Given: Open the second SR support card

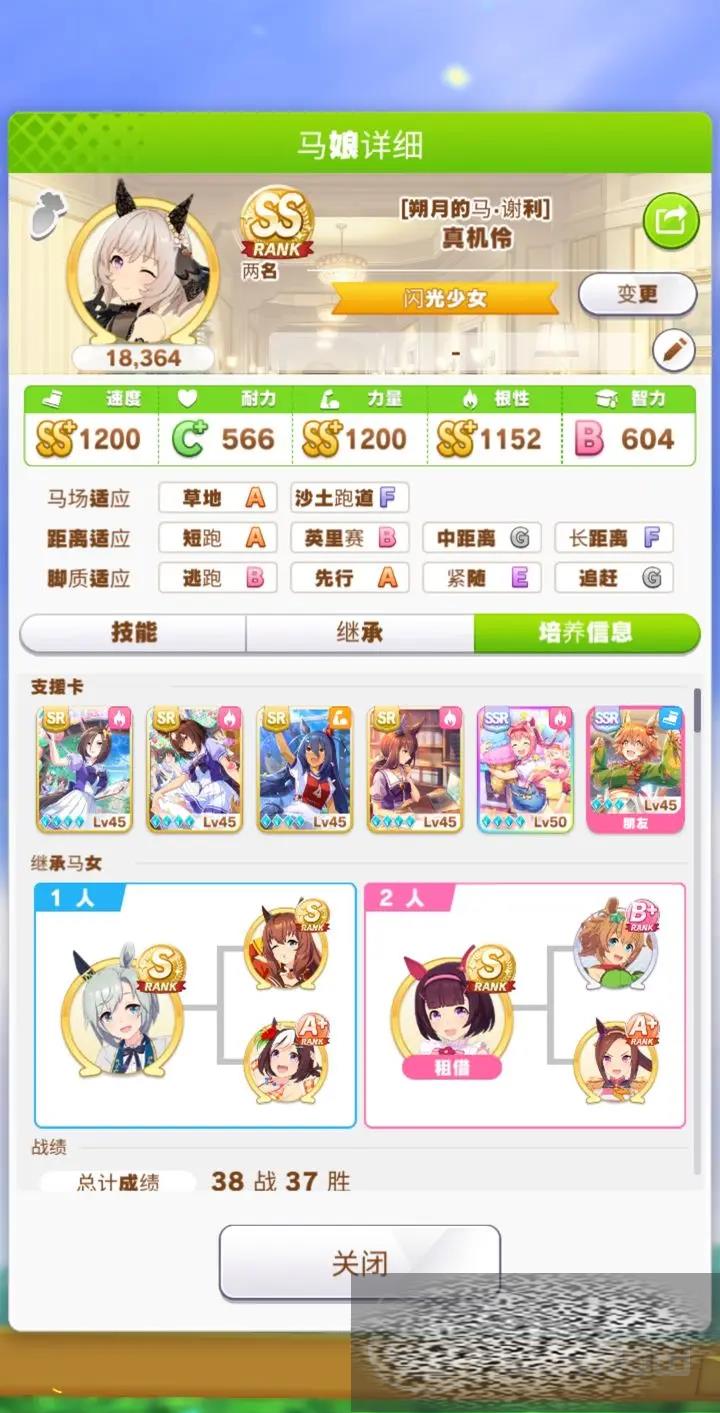Looking at the screenshot, I should [x=195, y=770].
